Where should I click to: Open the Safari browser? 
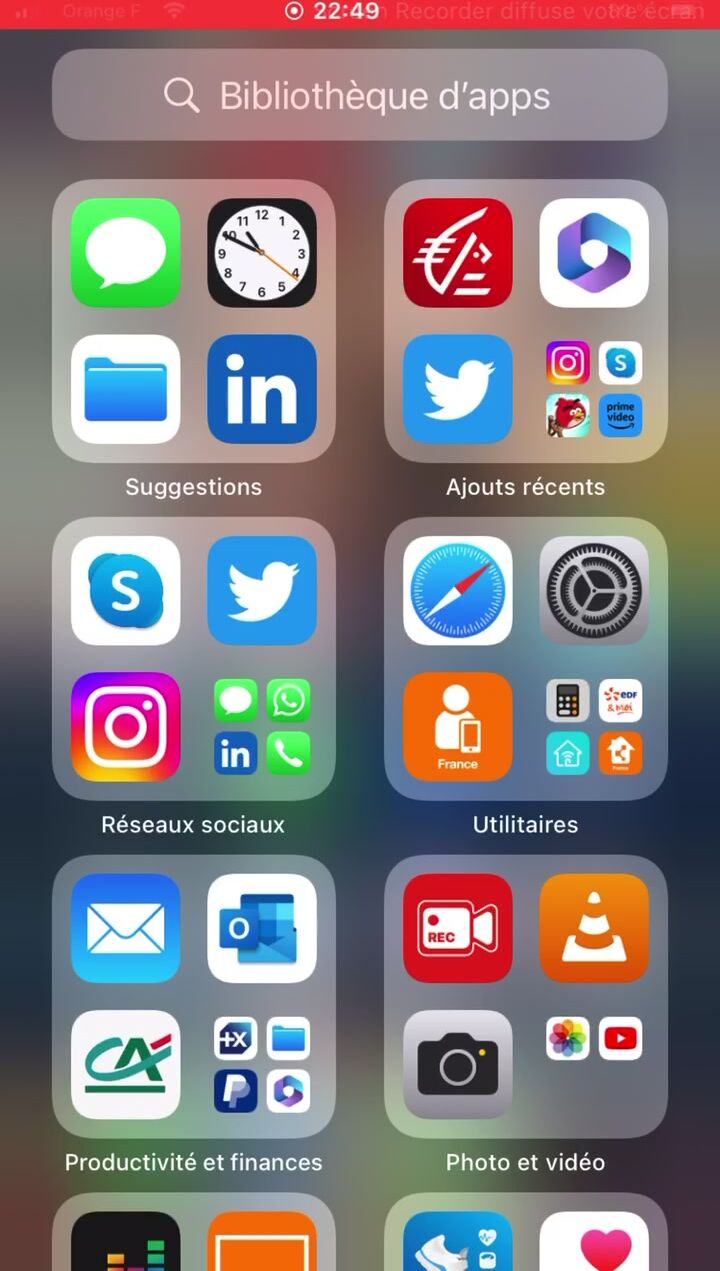pyautogui.click(x=458, y=590)
